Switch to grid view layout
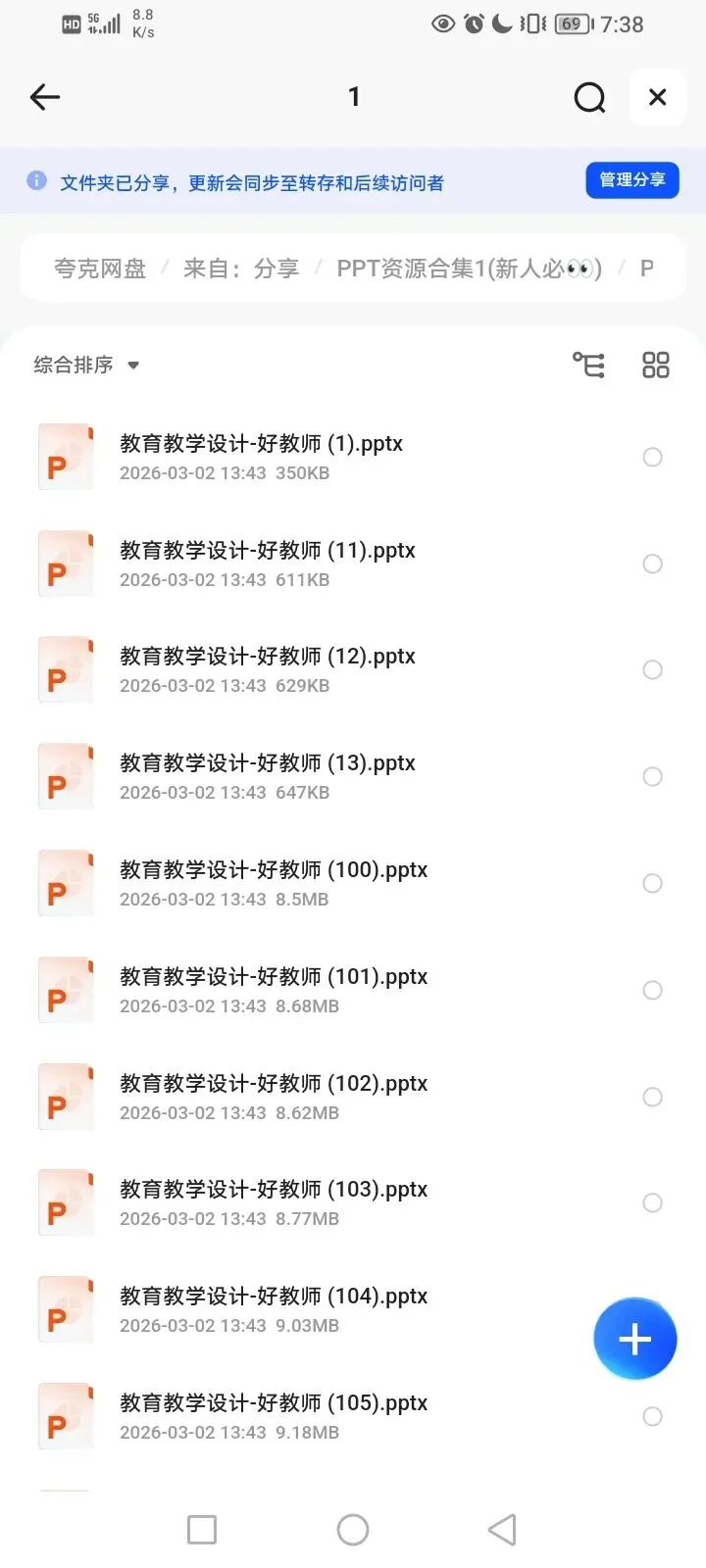This screenshot has width=706, height=1568. 655,366
